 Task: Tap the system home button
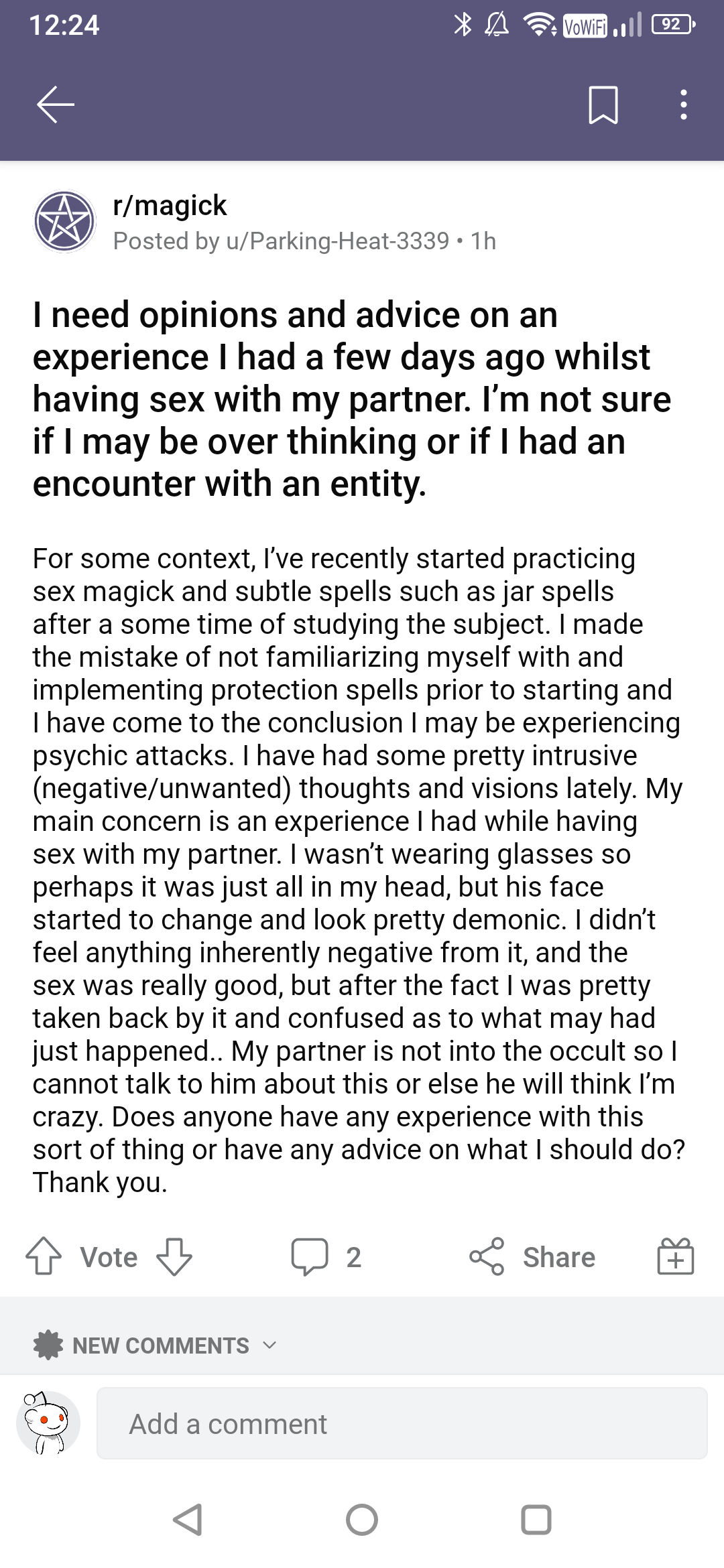[362, 1520]
